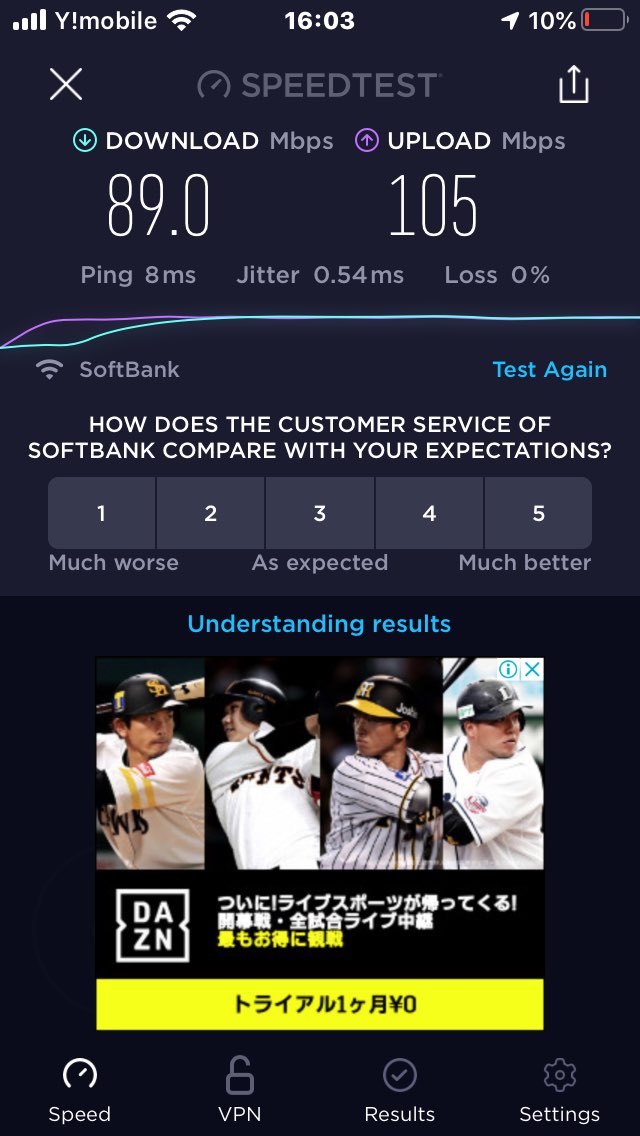This screenshot has height=1136, width=640.
Task: Open the DAZN trial advertisement
Action: pos(319,1003)
